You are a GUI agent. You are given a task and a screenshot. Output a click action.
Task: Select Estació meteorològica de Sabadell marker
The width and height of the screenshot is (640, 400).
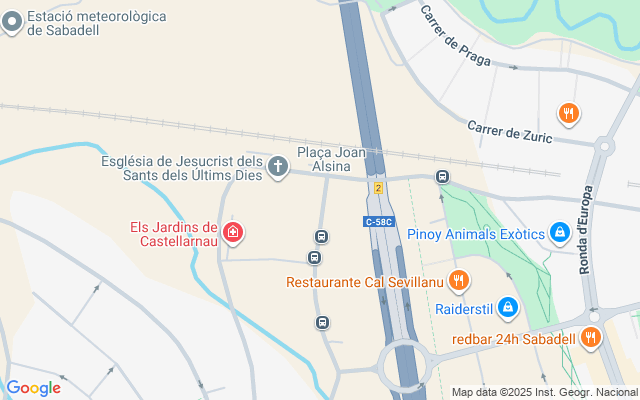point(12,23)
